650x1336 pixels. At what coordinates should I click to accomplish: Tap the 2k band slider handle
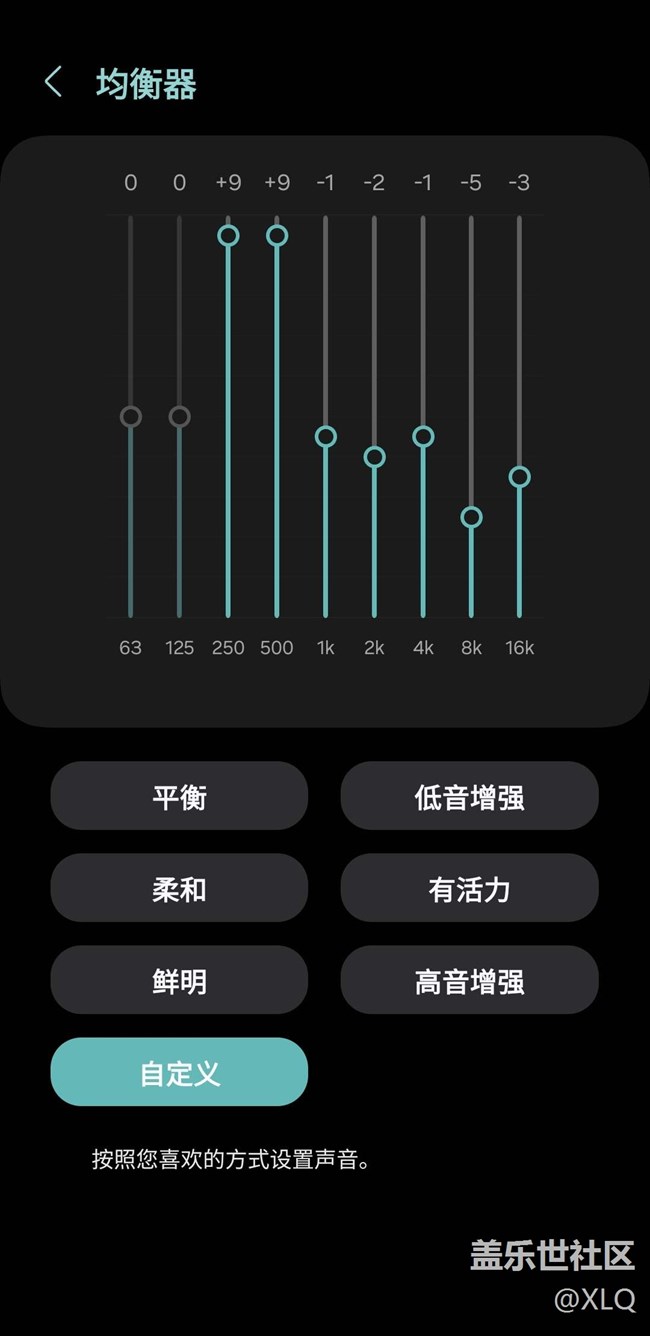[x=374, y=457]
